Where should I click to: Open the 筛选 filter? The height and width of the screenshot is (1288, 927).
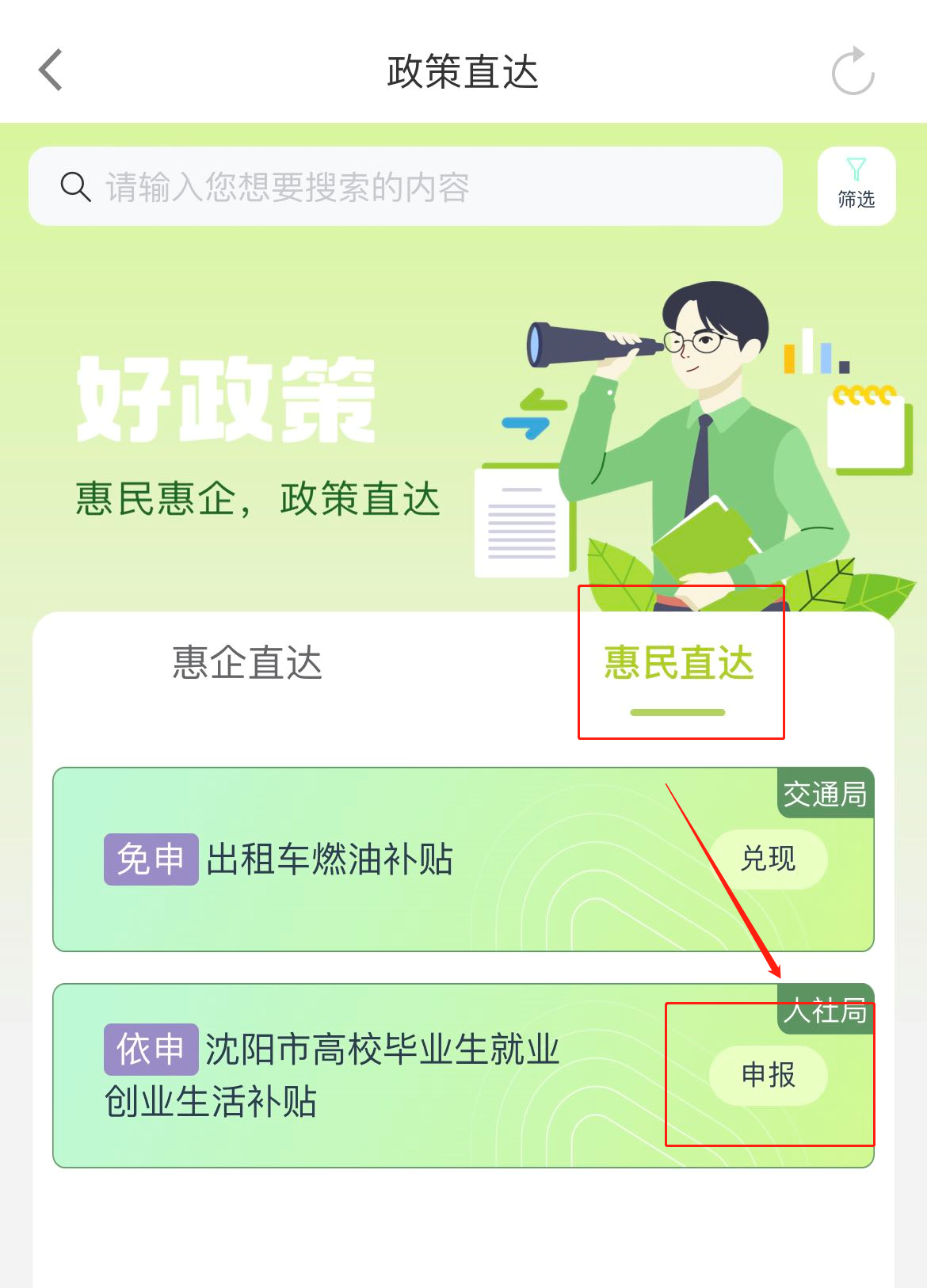coord(856,186)
